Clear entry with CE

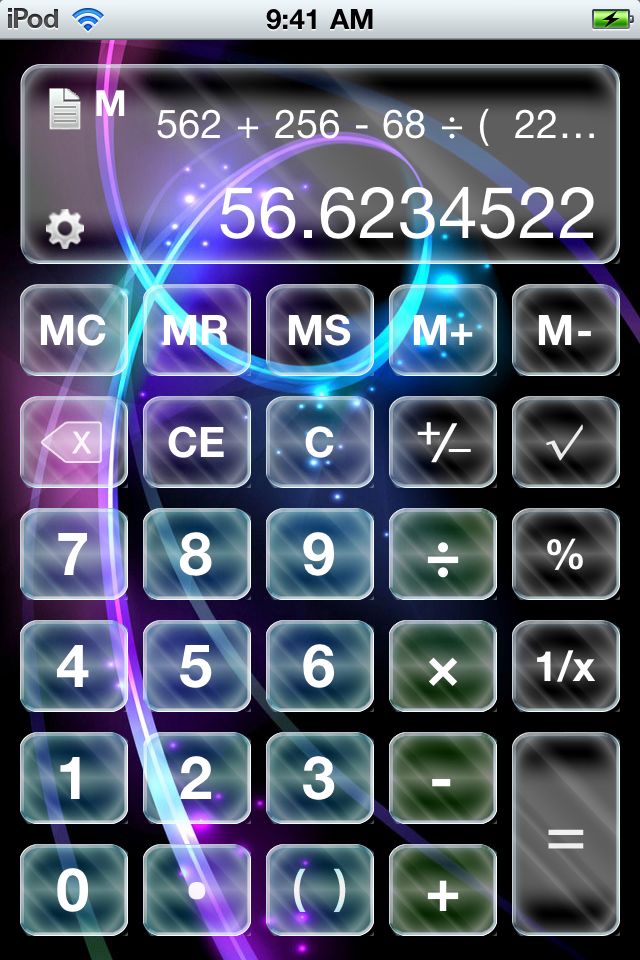tap(196, 443)
